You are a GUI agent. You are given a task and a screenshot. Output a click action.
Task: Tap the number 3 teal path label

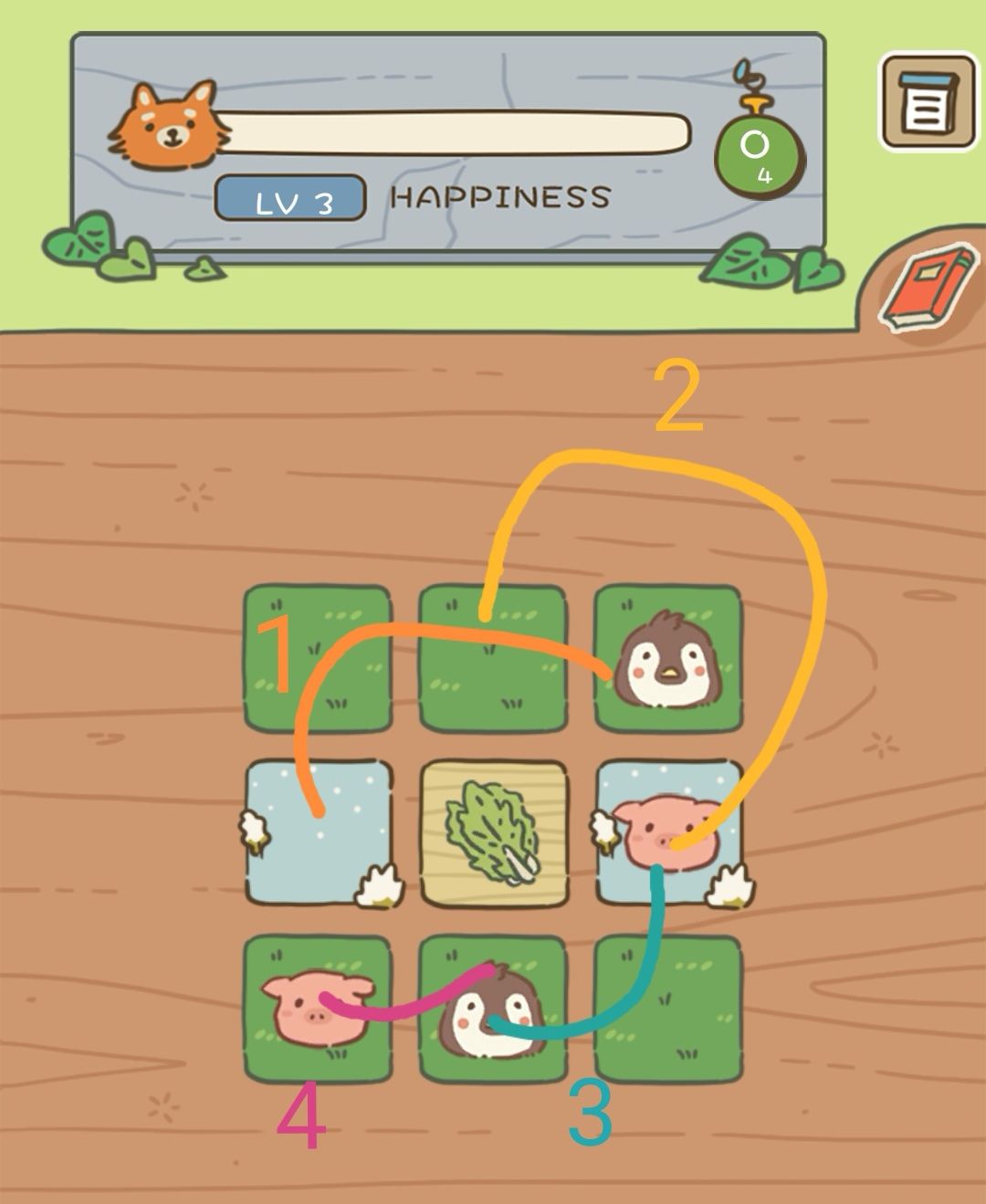pyautogui.click(x=590, y=1115)
